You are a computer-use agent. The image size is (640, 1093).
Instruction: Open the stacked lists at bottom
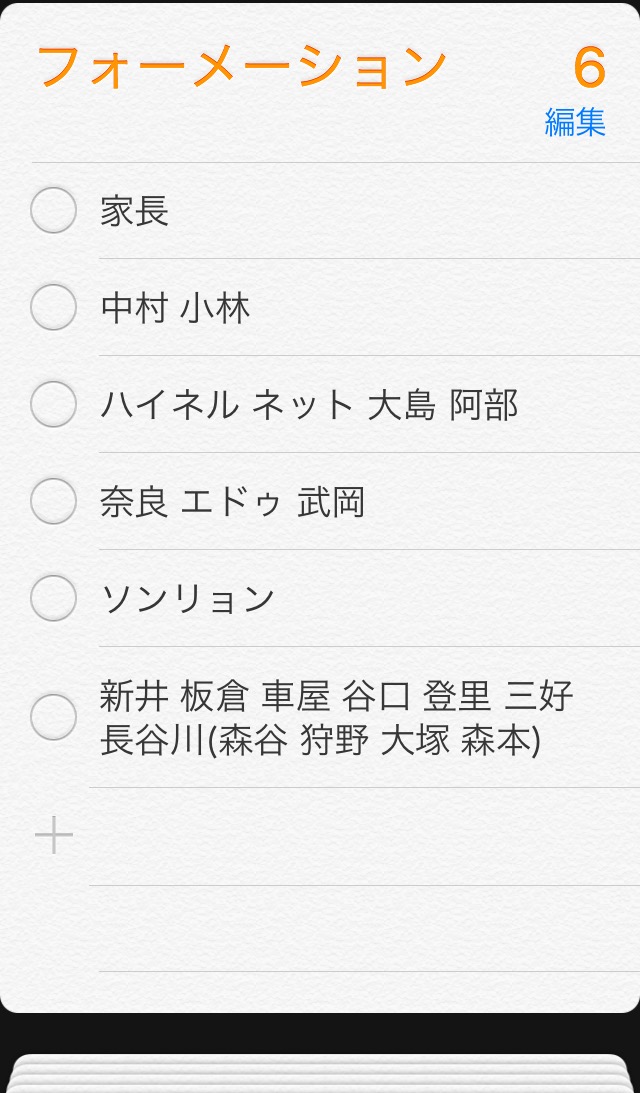(x=320, y=1073)
